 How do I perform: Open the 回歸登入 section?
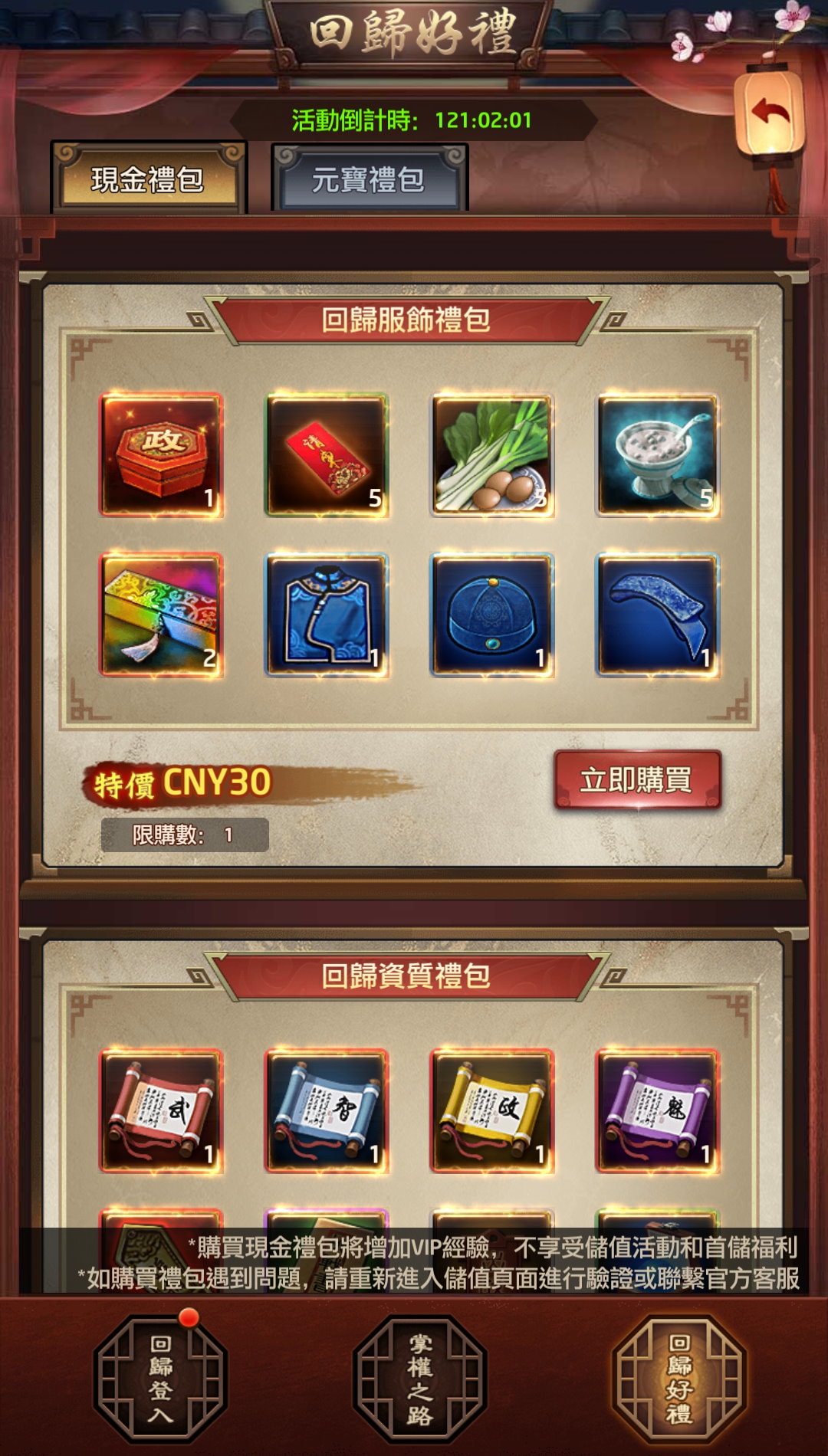click(160, 1377)
